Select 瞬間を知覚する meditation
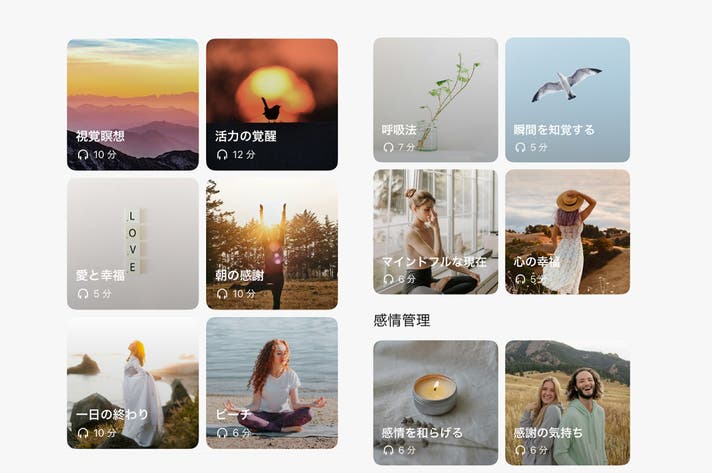This screenshot has width=712, height=473. [x=567, y=100]
